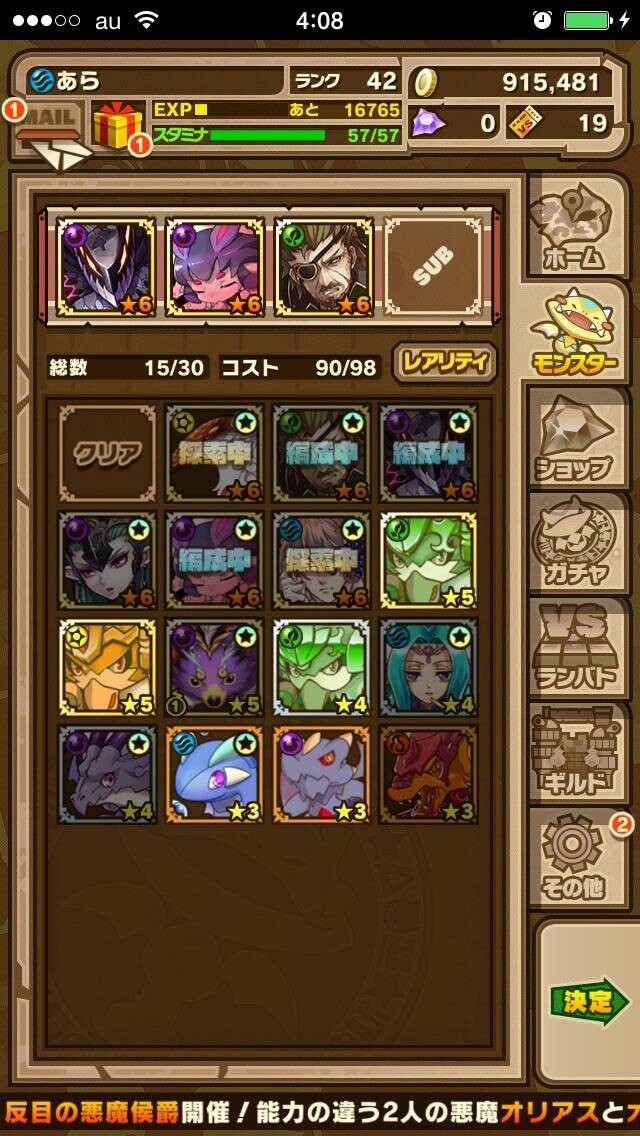
Task: Open the ガチャ tab
Action: (x=577, y=541)
